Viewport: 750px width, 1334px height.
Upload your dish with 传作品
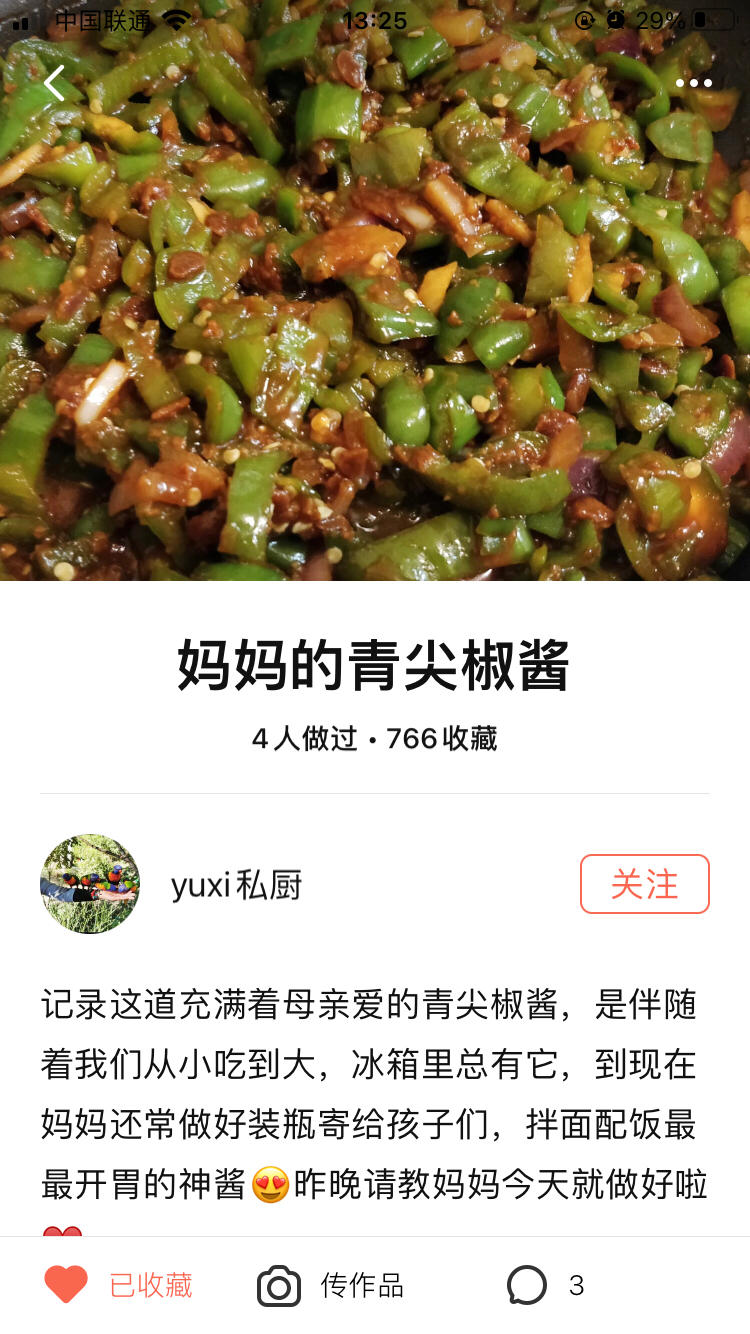point(331,1285)
